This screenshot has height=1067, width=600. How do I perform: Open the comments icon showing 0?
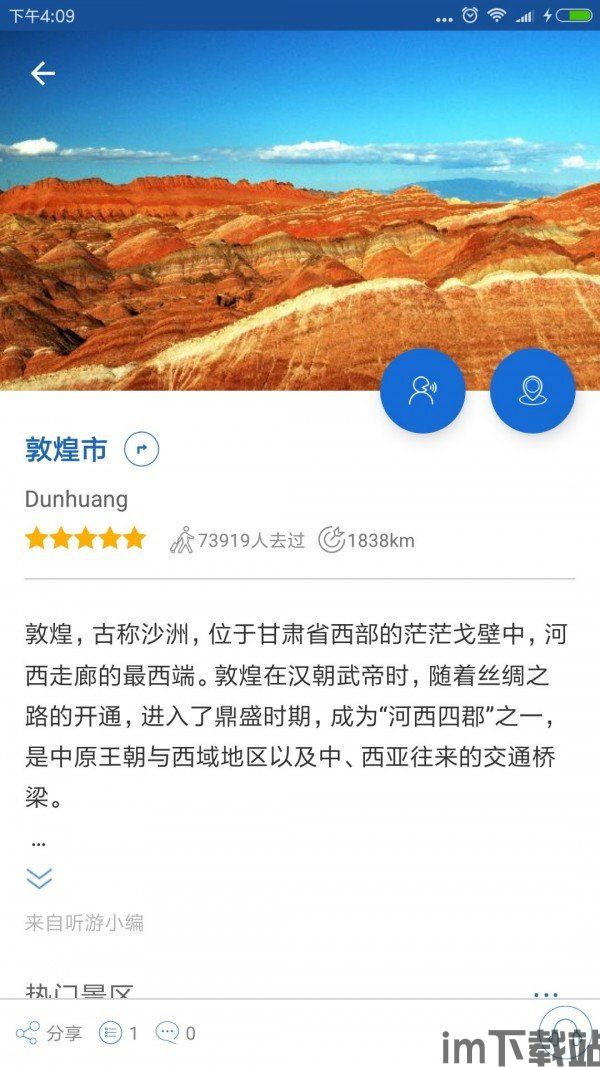pyautogui.click(x=176, y=1033)
